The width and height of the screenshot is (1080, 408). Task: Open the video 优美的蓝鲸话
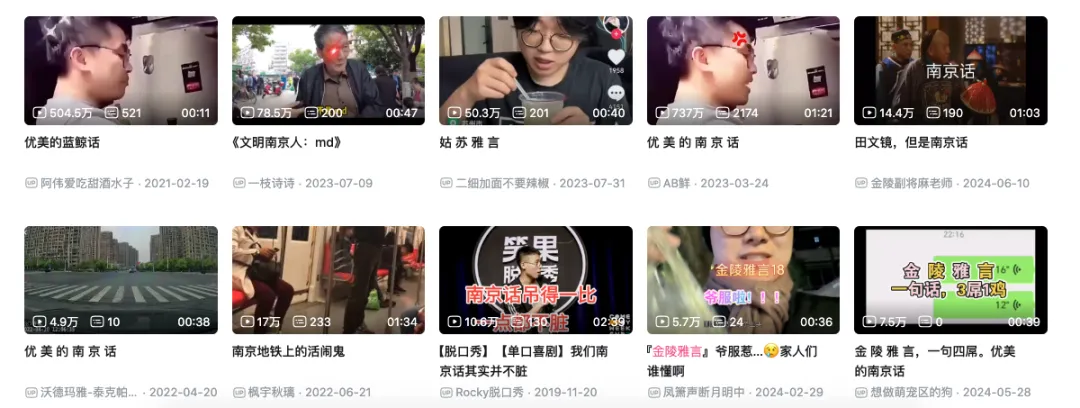click(120, 70)
